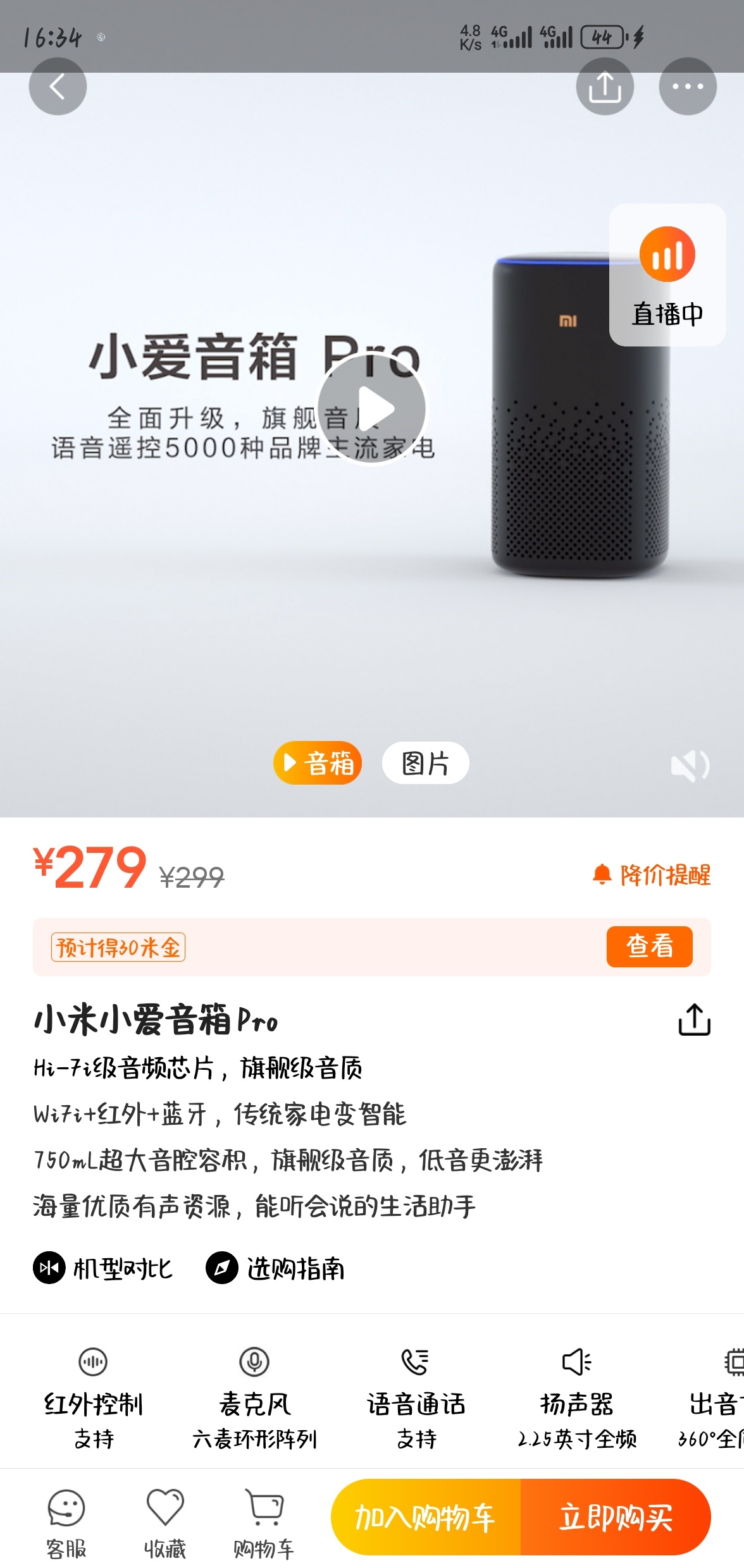
Task: Tap 立即购买 to buy now
Action: (x=616, y=1517)
